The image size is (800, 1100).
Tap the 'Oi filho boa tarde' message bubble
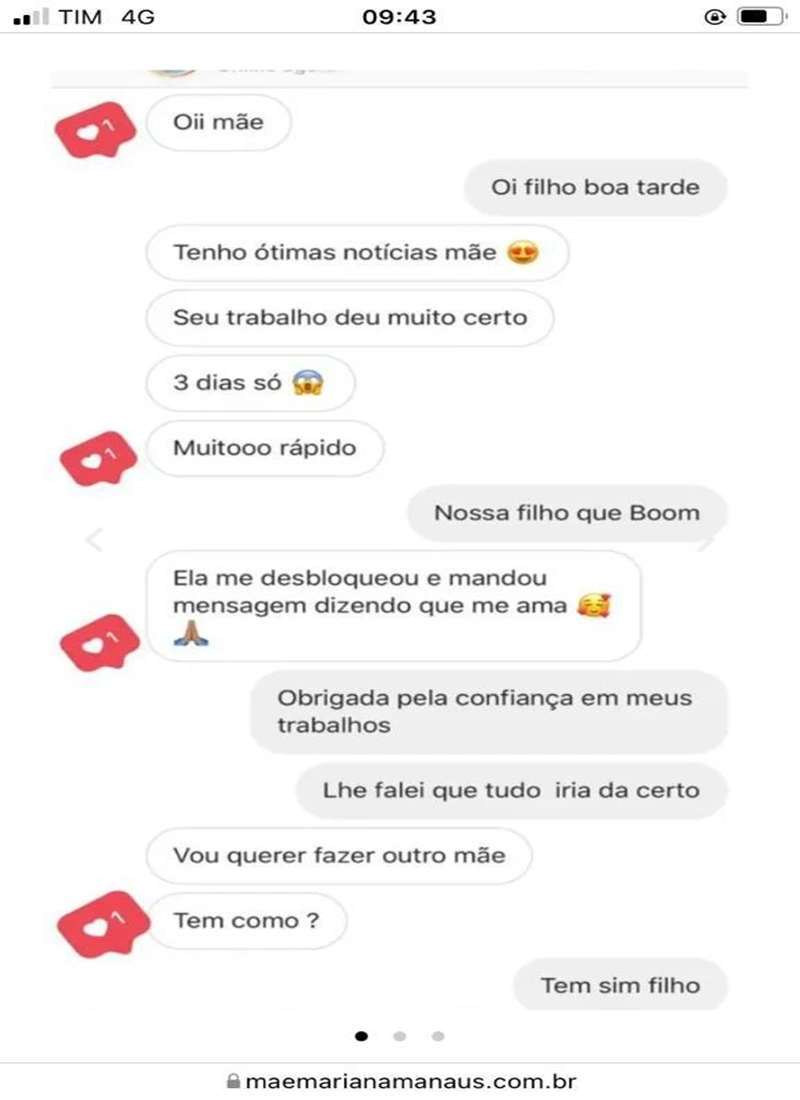pos(594,187)
